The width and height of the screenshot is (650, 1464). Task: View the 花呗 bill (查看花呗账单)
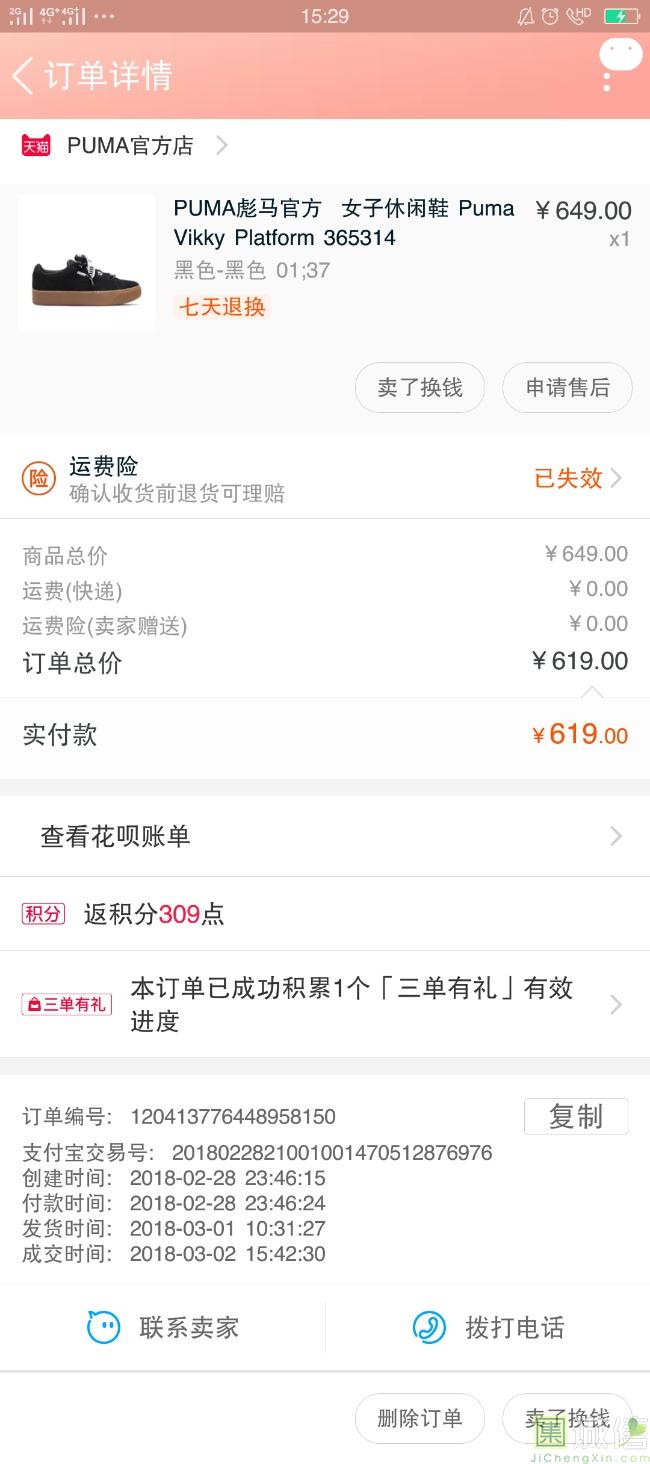(x=325, y=836)
